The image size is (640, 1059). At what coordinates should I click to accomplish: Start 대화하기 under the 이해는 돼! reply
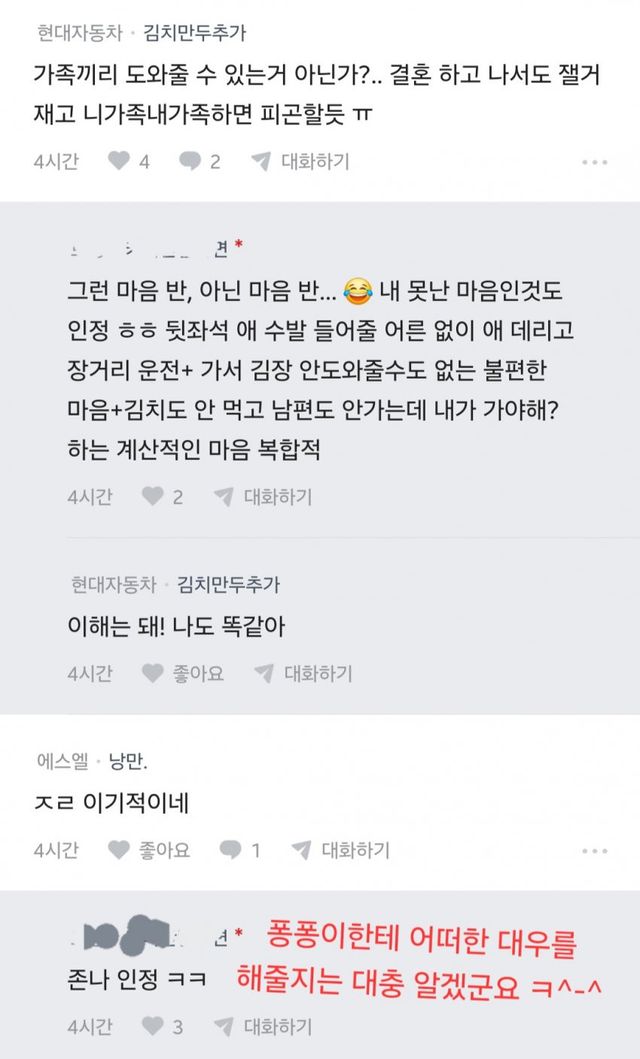click(304, 674)
